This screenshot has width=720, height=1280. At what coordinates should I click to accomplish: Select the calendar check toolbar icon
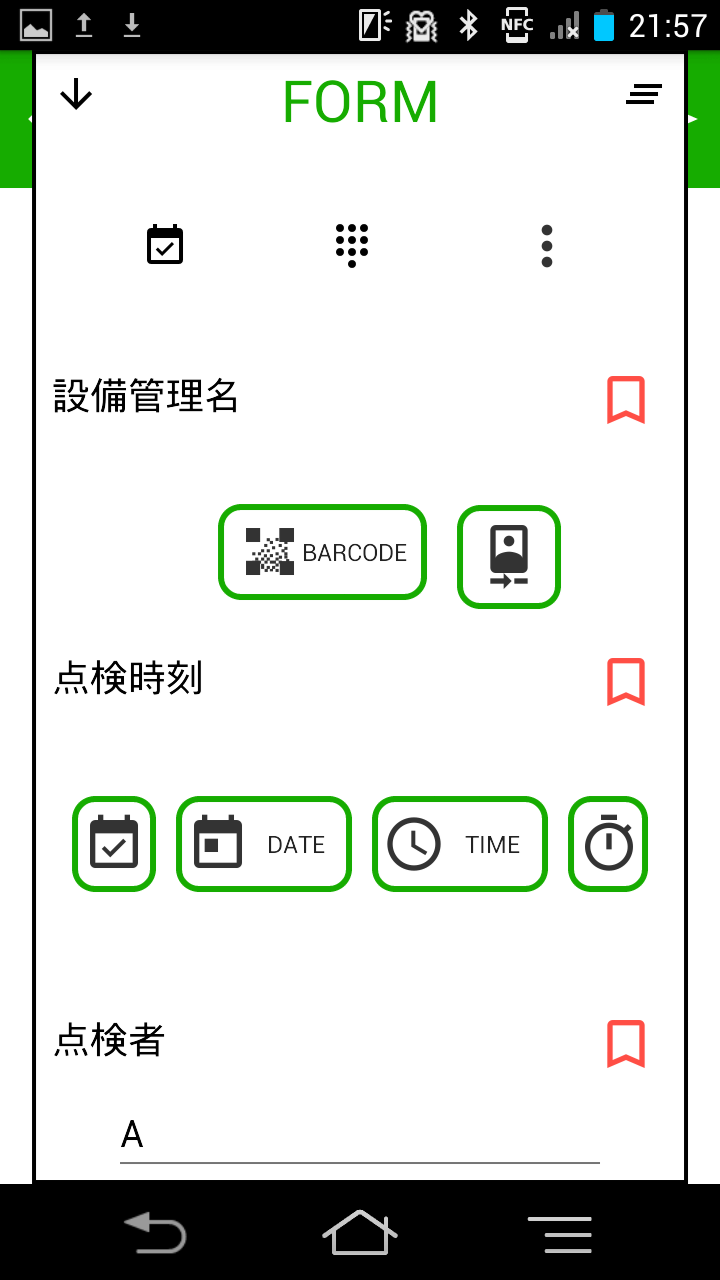pos(165,245)
